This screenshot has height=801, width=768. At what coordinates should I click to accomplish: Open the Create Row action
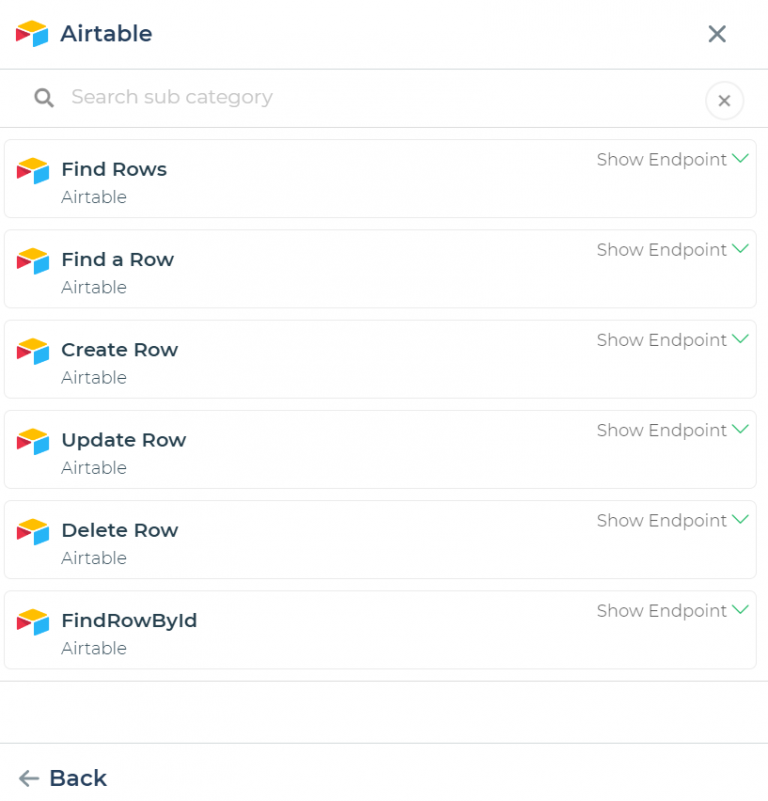click(119, 350)
